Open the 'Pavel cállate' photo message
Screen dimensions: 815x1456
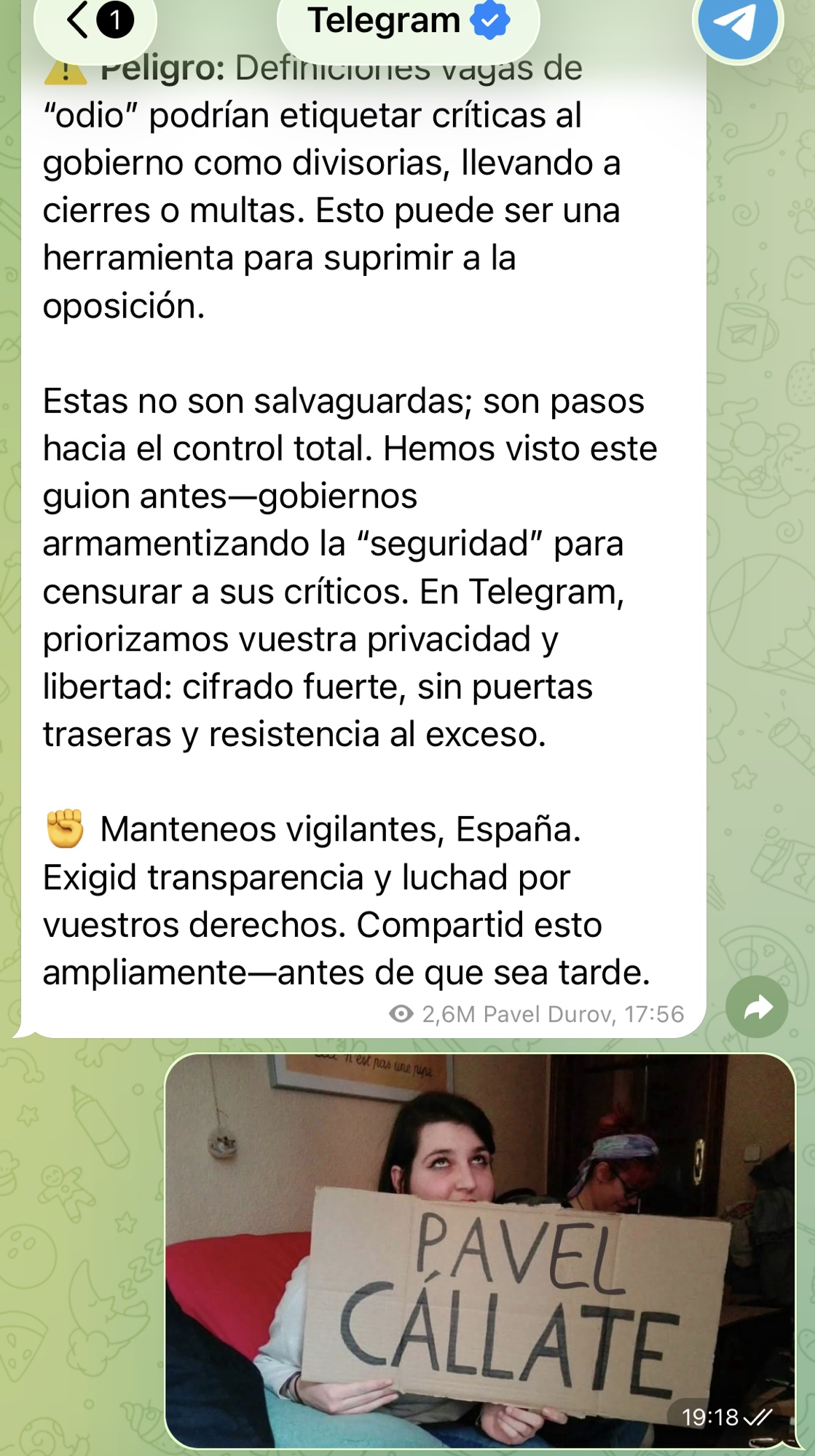point(480,1249)
